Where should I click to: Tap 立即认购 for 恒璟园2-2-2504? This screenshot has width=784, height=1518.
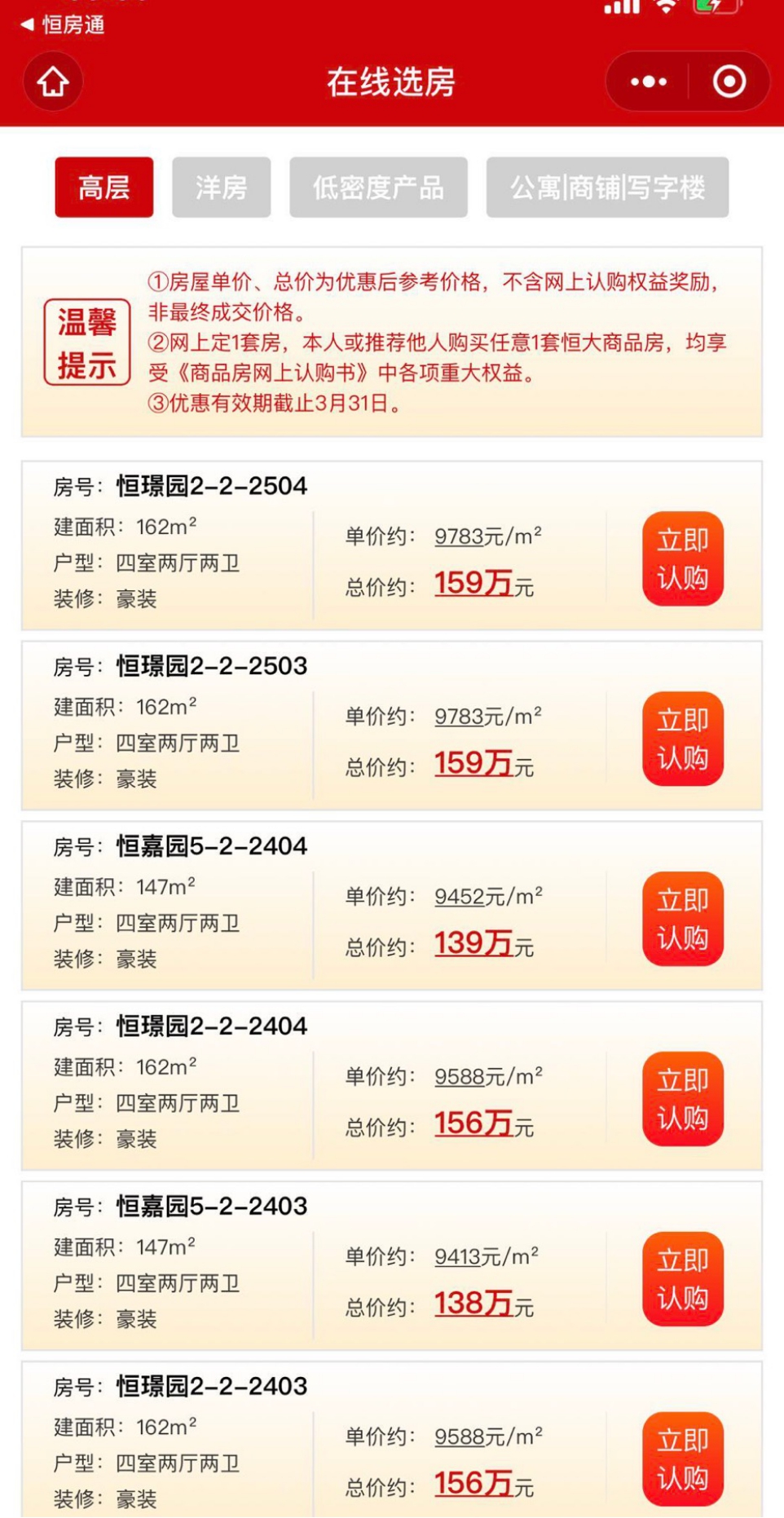[x=683, y=559]
